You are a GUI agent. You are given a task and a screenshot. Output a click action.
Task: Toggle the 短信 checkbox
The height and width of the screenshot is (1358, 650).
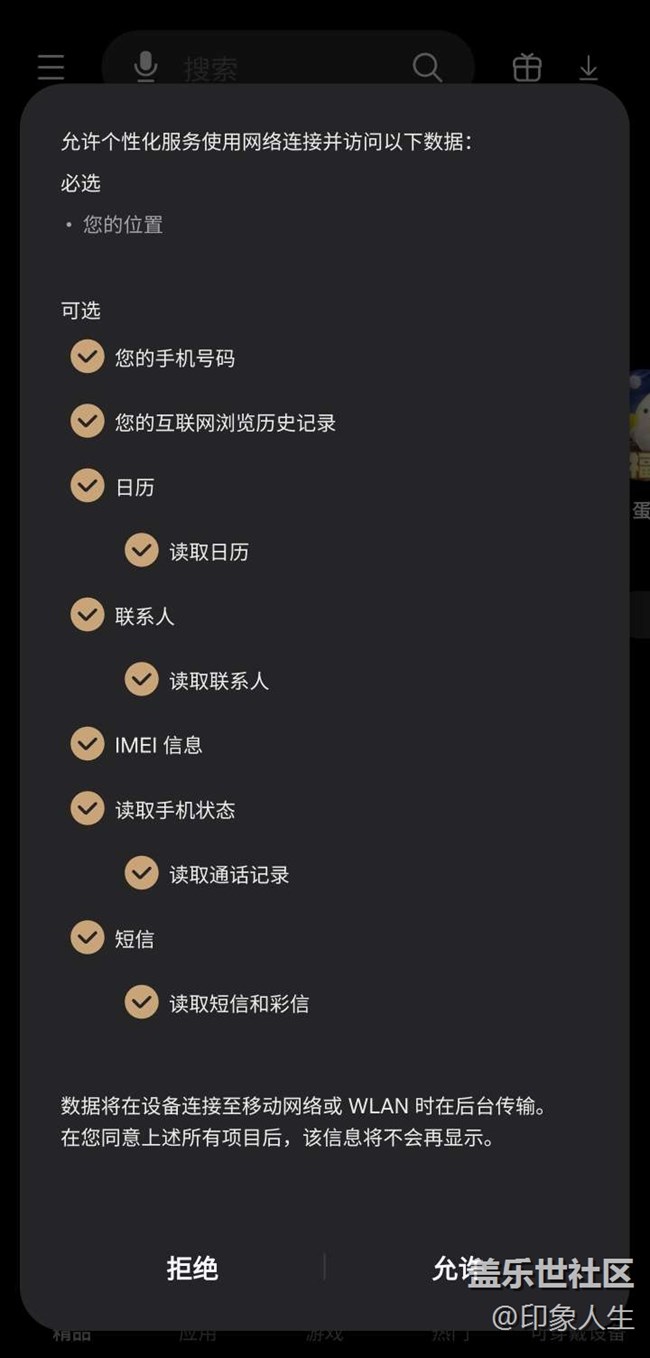(87, 938)
